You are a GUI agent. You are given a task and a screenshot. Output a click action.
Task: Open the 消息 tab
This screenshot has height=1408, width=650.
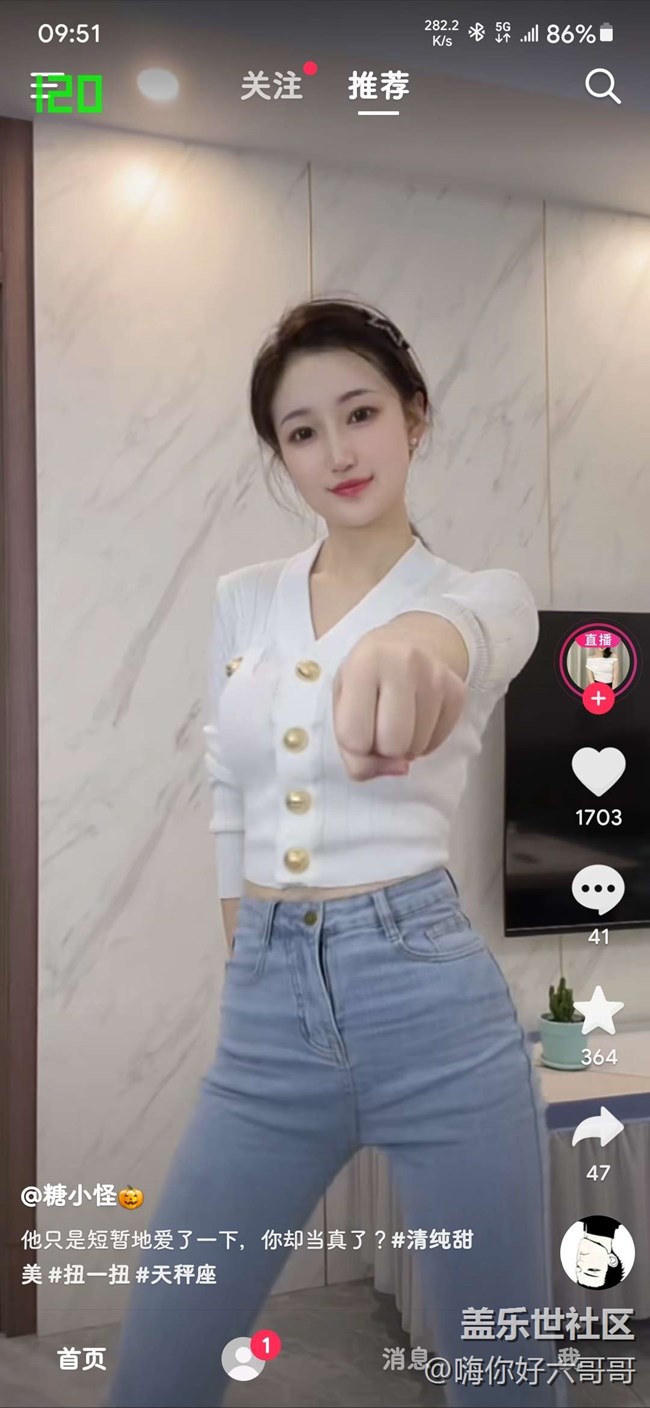pyautogui.click(x=405, y=1358)
